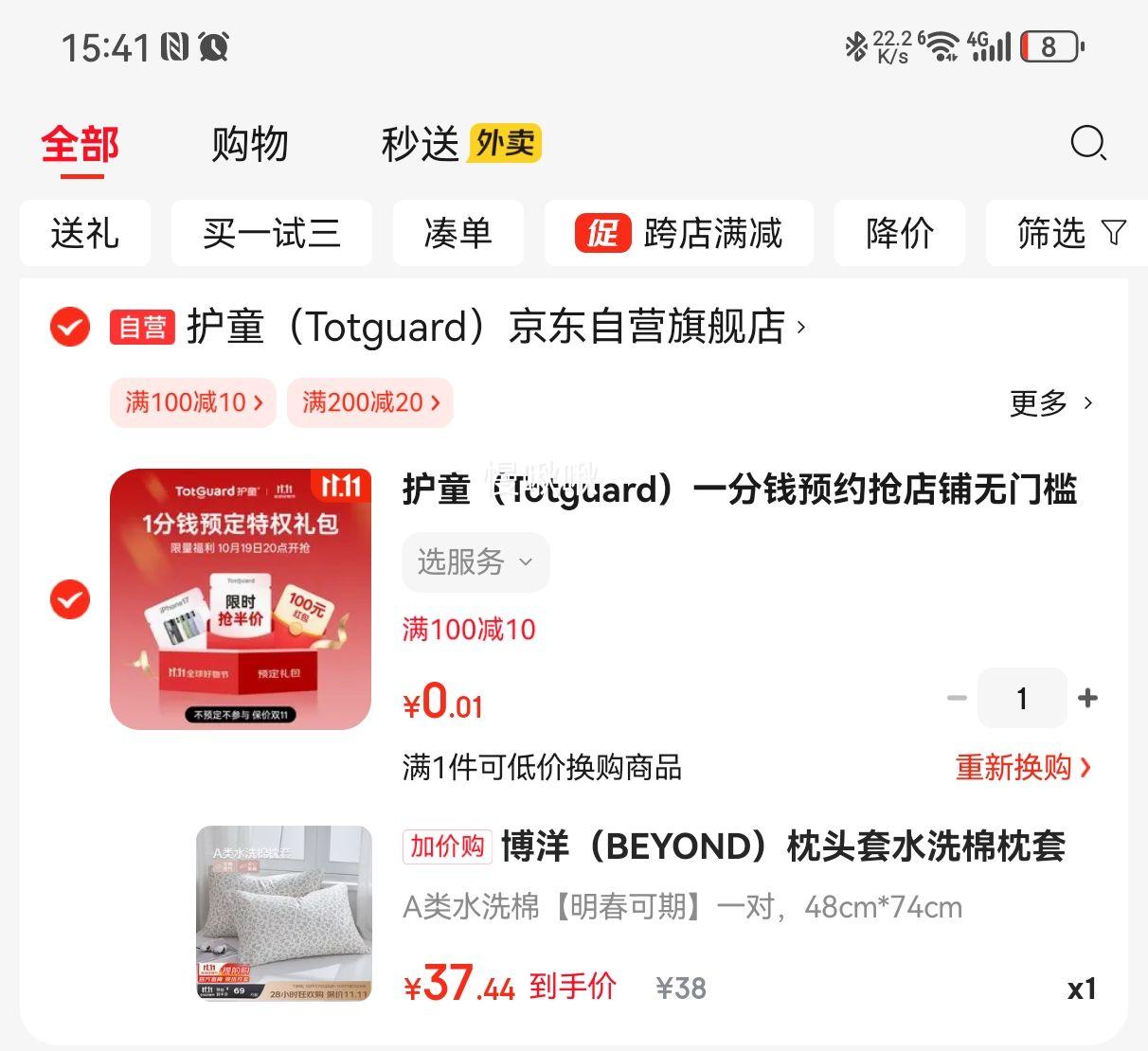Screen dimensions: 1148x1051
Task: Open the 凑单 chip
Action: pyautogui.click(x=458, y=233)
